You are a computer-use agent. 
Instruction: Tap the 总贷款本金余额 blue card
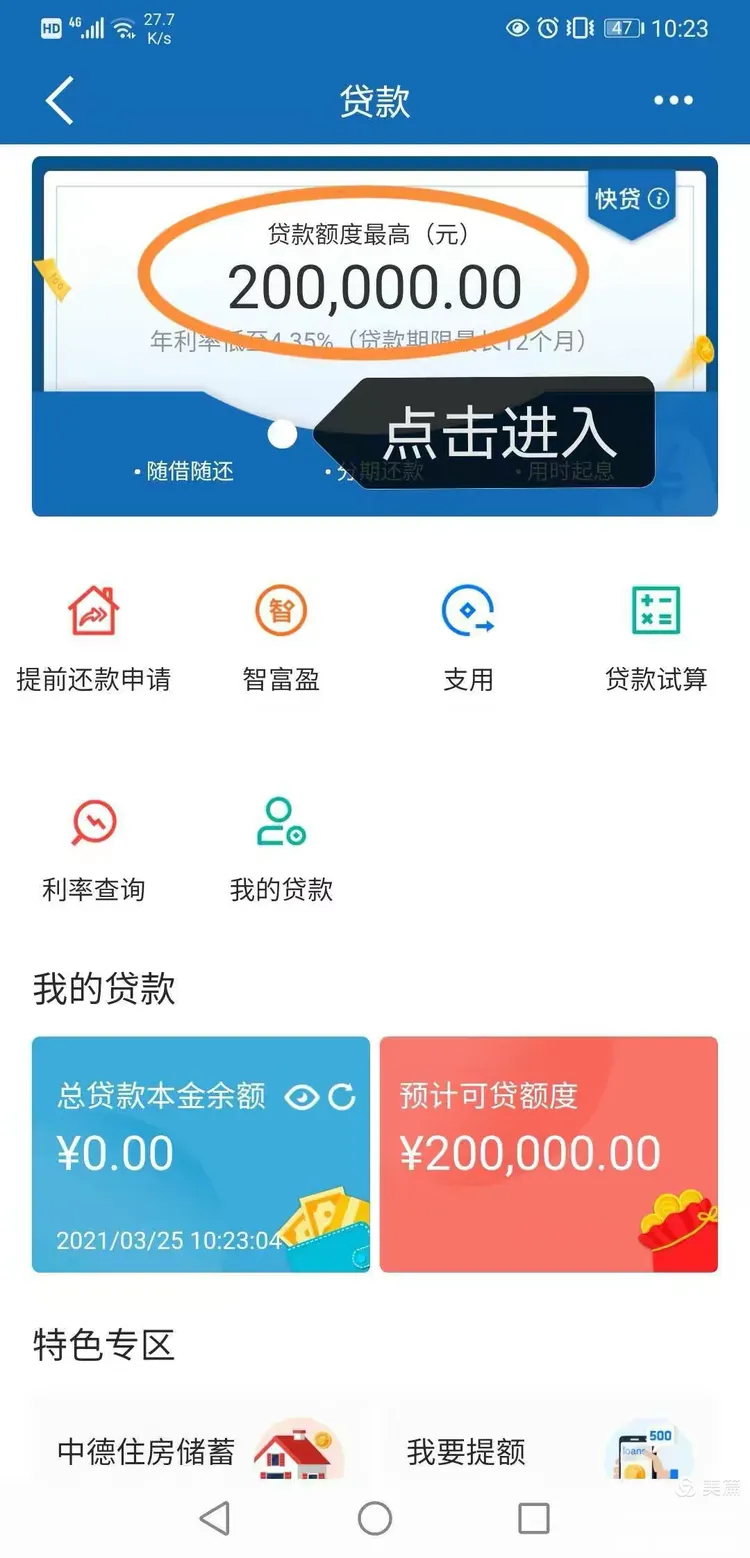coord(200,1155)
